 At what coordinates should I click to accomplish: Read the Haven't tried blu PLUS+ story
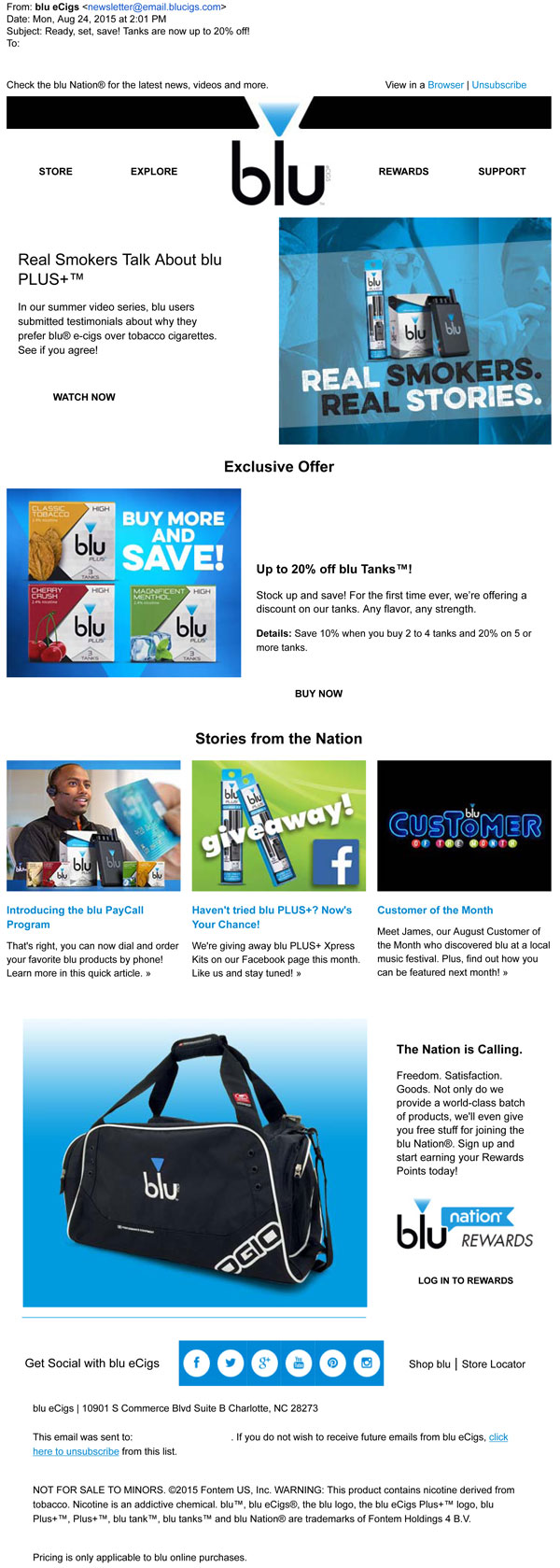click(x=272, y=917)
